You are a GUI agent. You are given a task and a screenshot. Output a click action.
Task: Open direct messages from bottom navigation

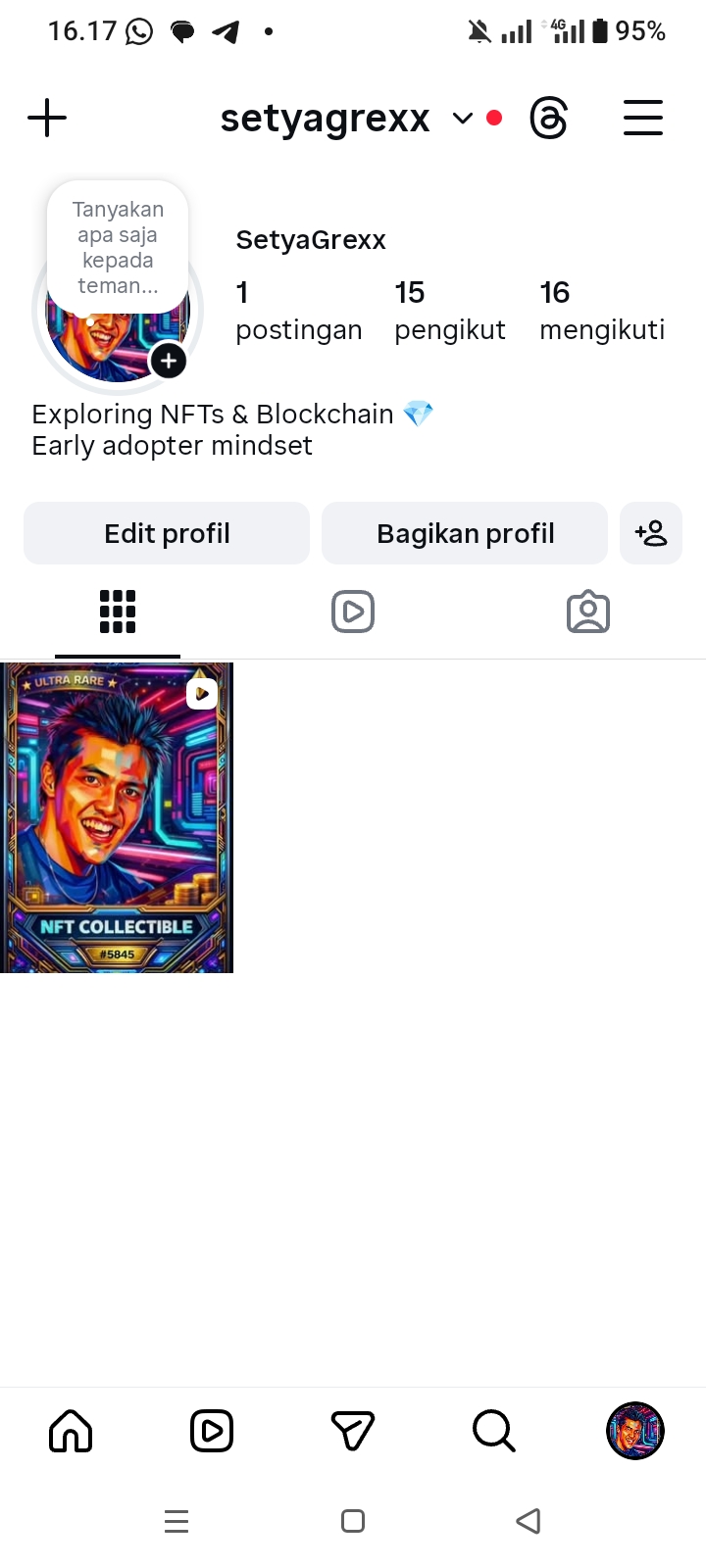point(353,1431)
